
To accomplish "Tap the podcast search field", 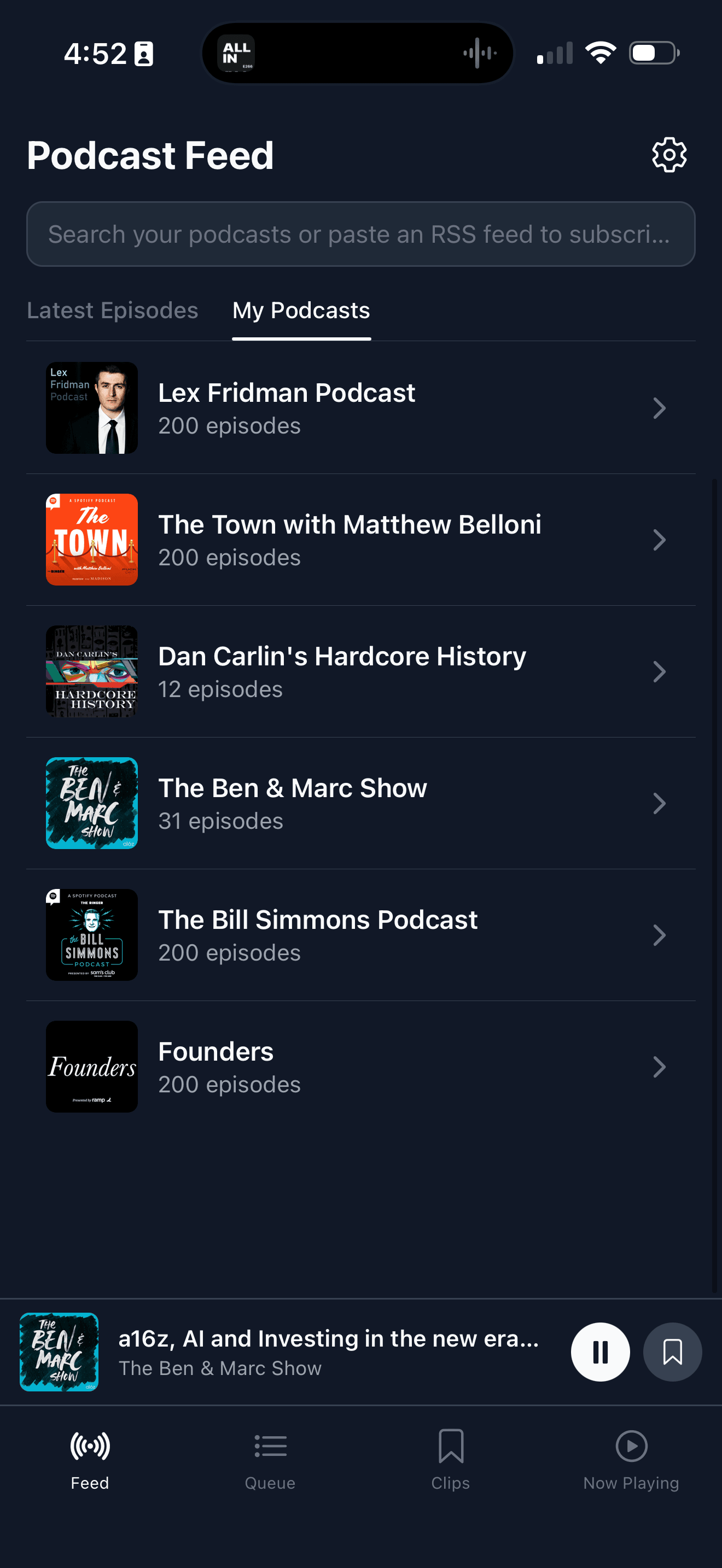I will point(360,235).
